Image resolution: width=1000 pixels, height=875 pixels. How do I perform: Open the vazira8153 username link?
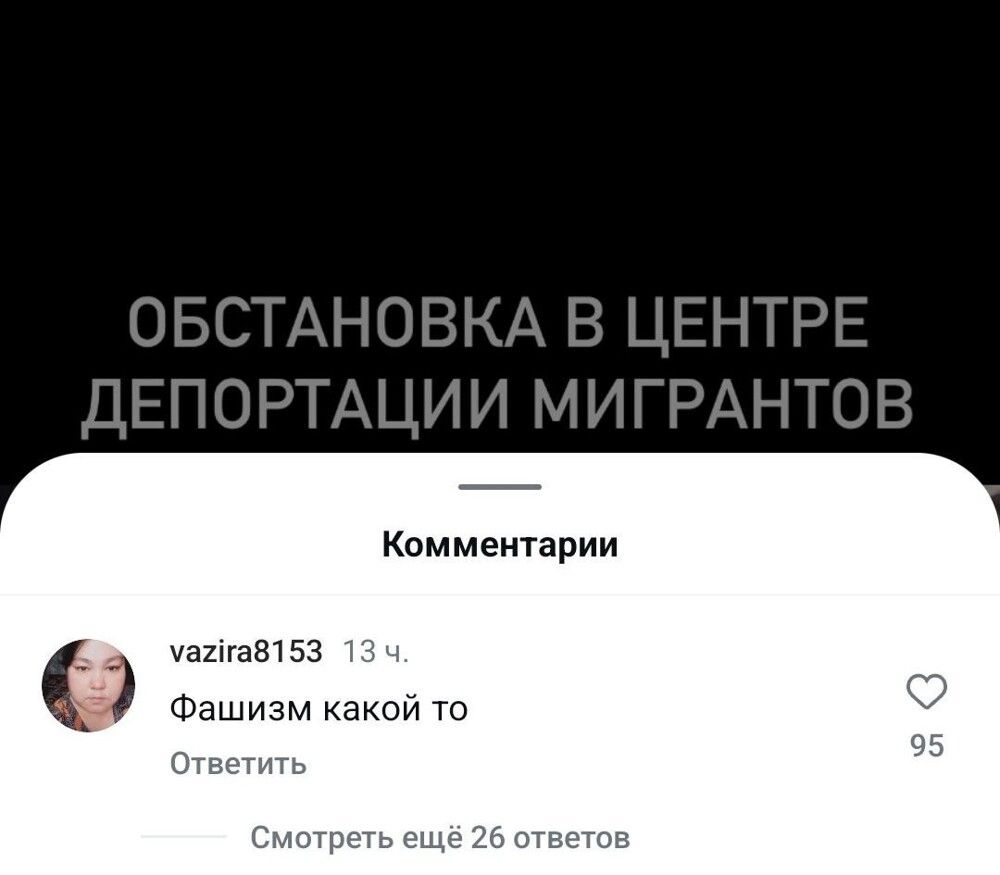(246, 652)
